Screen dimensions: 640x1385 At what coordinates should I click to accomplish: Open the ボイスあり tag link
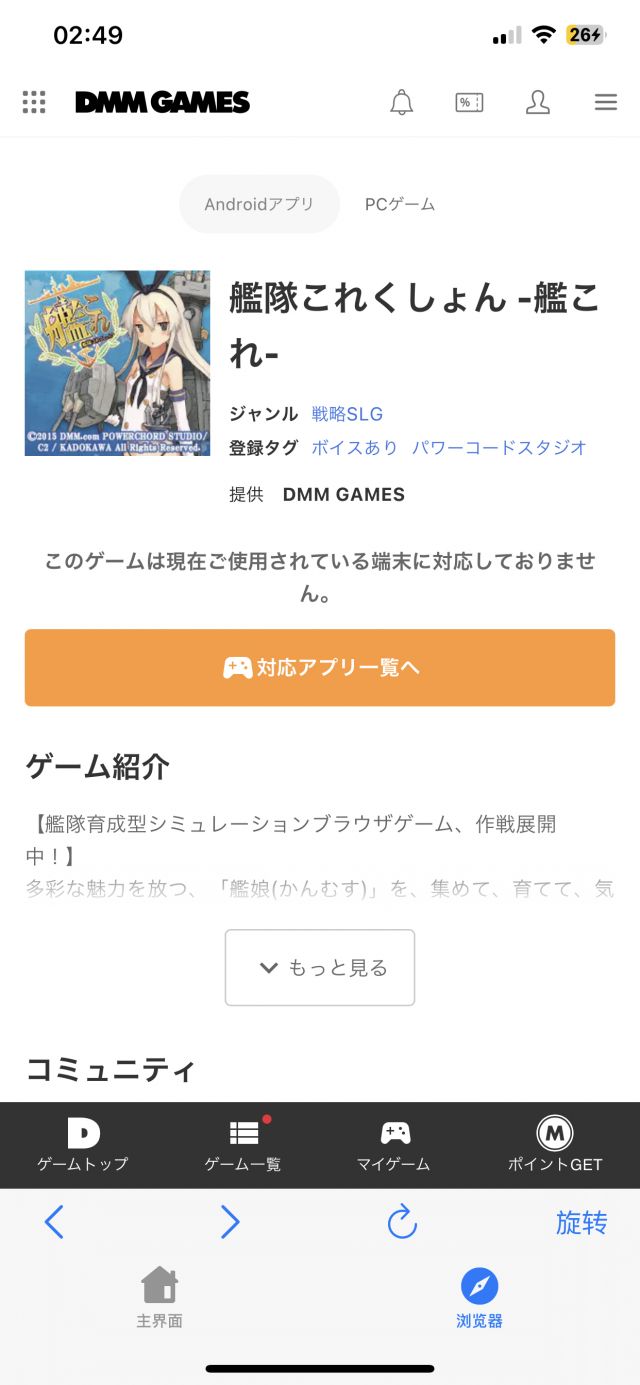click(355, 448)
